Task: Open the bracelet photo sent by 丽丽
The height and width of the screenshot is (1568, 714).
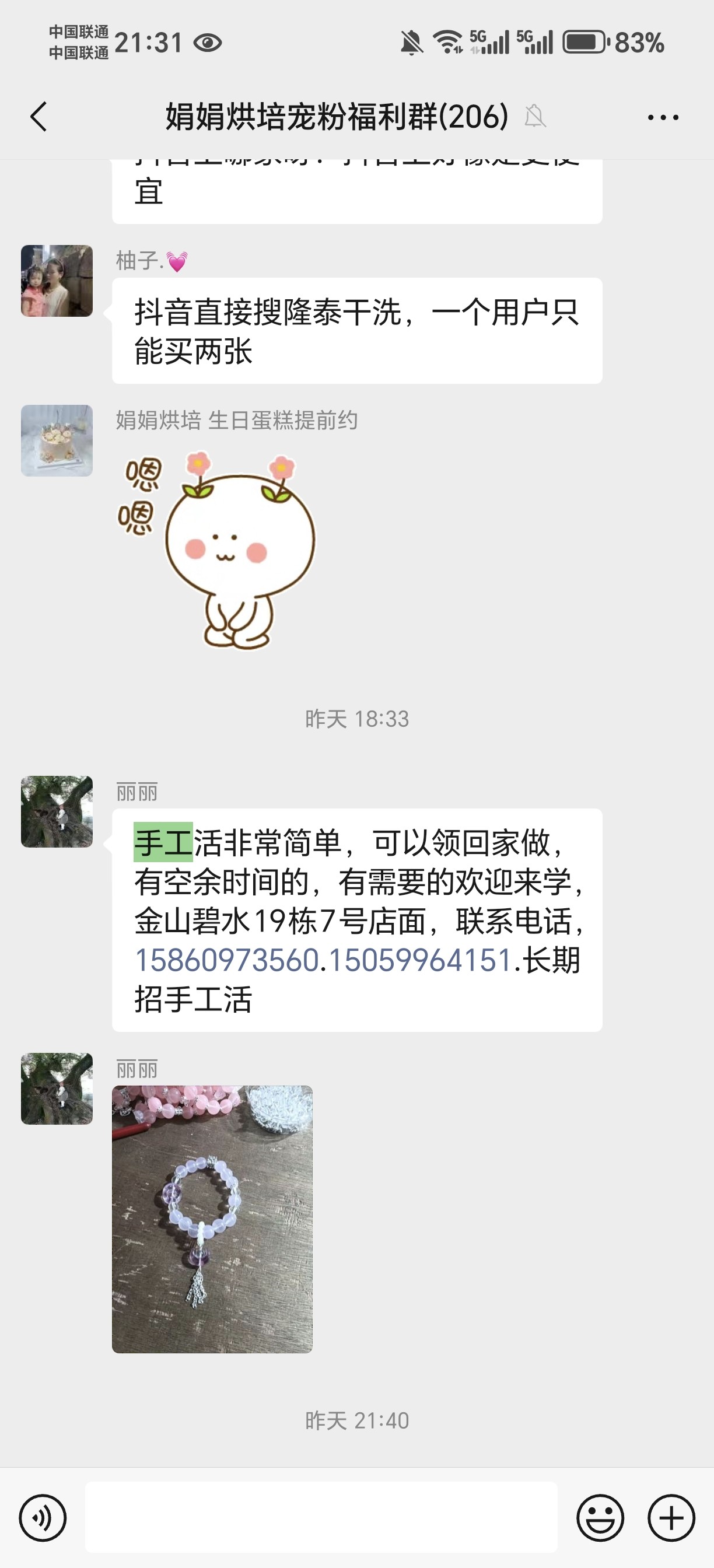Action: [212, 1219]
